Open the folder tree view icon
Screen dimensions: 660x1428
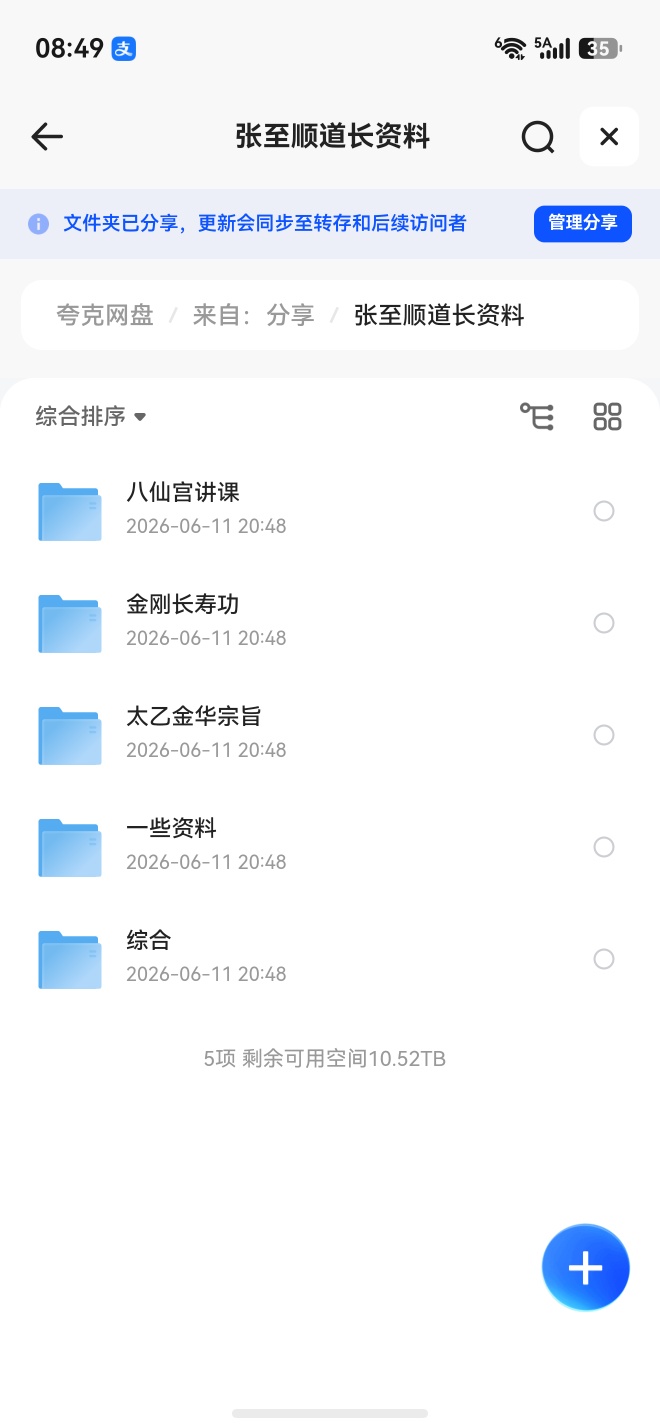tap(537, 416)
